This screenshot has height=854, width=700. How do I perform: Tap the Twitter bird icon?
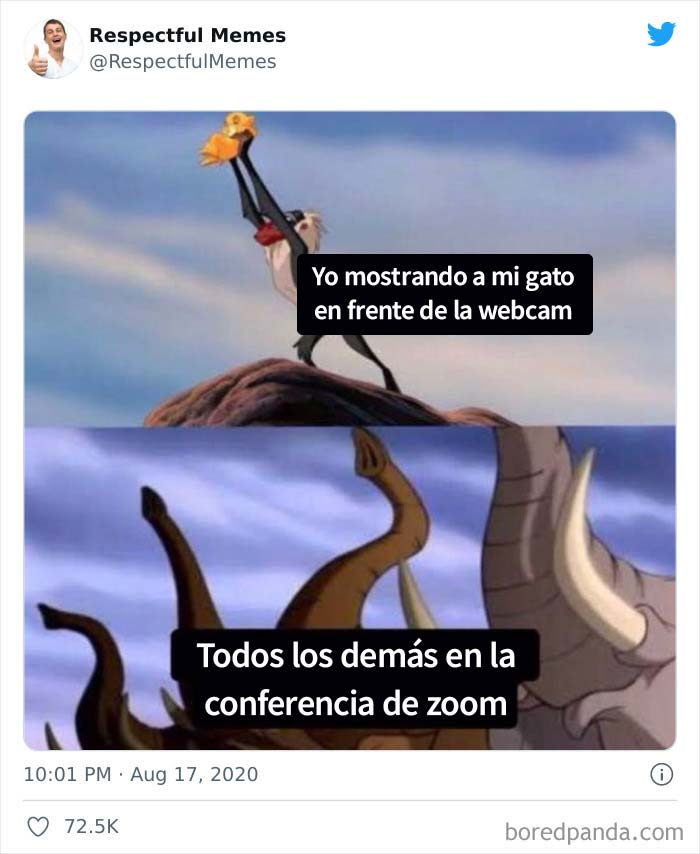(661, 35)
